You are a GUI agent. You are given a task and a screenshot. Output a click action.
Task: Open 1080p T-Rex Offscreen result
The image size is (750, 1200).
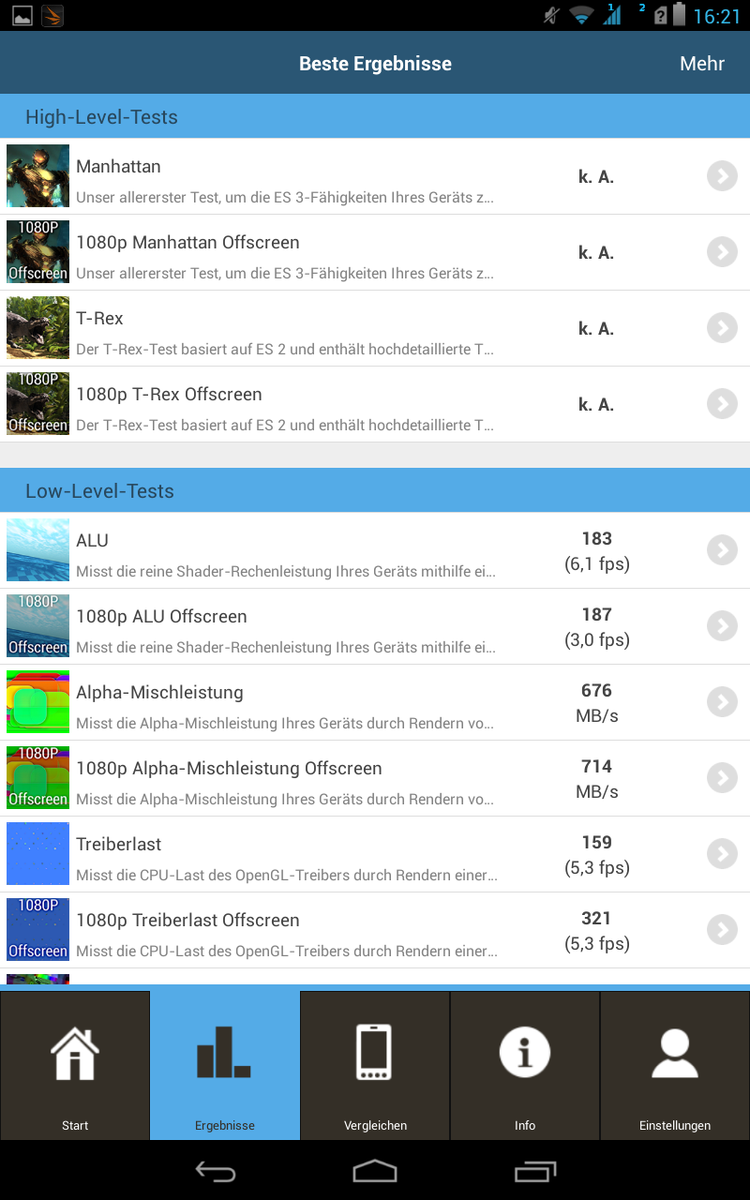(x=375, y=405)
